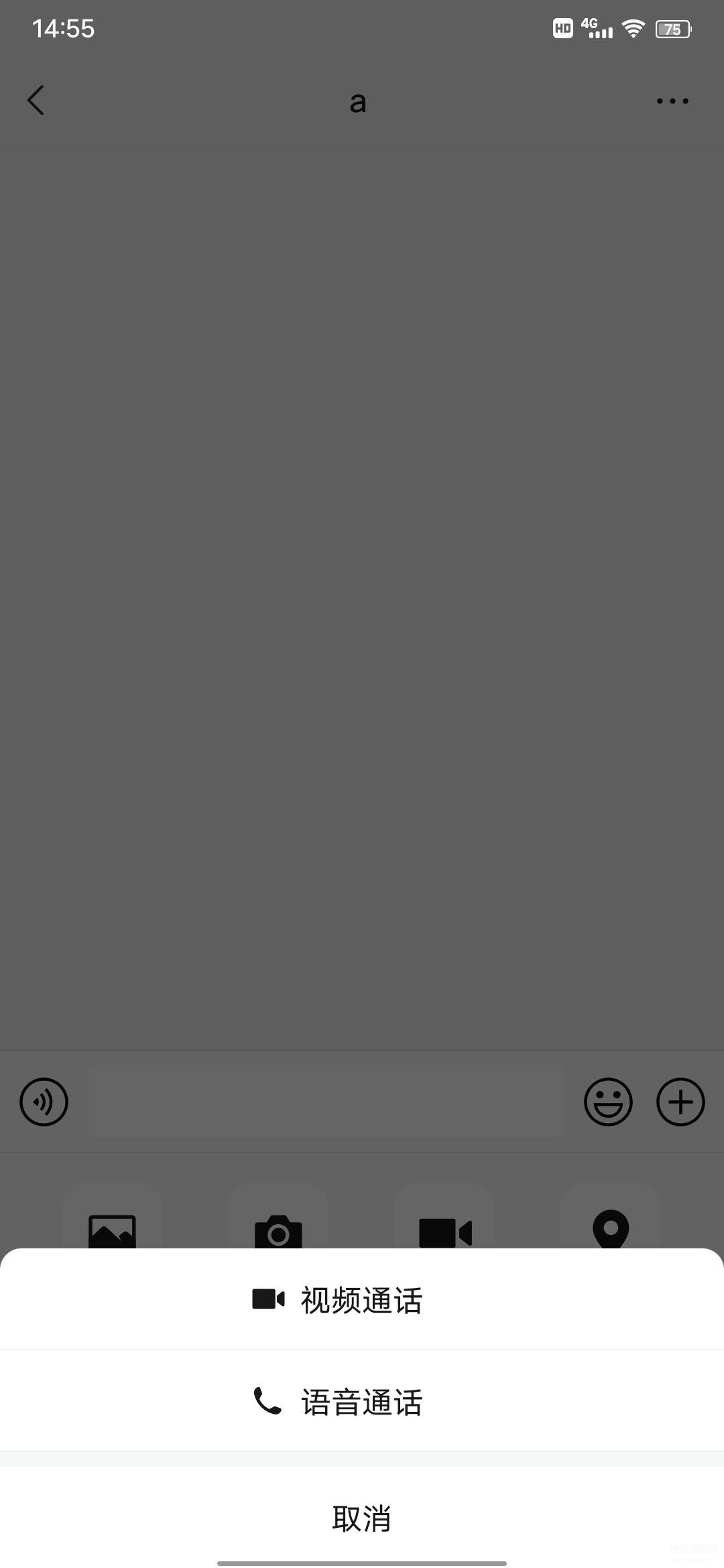Cancel the call options sheet (取消)

pyautogui.click(x=362, y=1518)
